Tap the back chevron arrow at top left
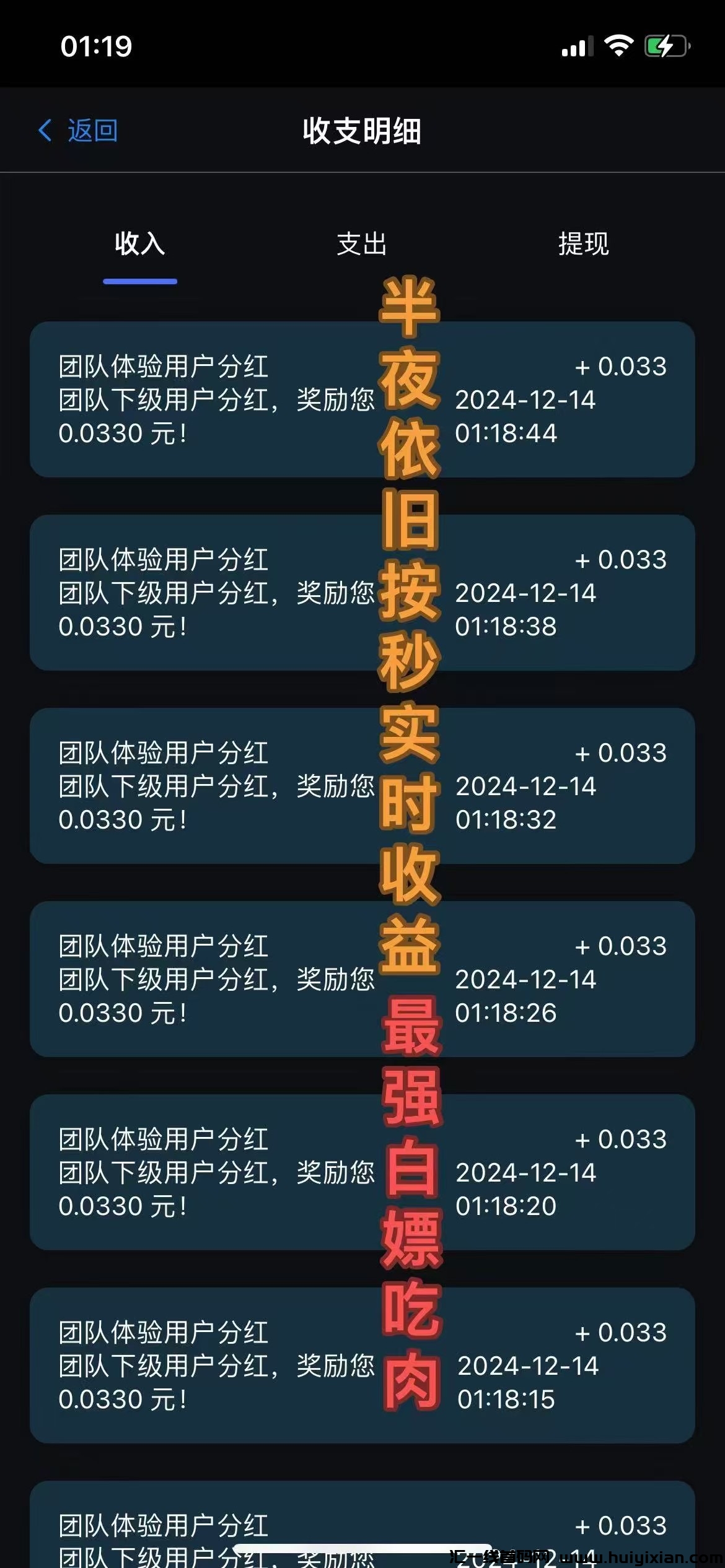The height and width of the screenshot is (1568, 725). coord(44,131)
